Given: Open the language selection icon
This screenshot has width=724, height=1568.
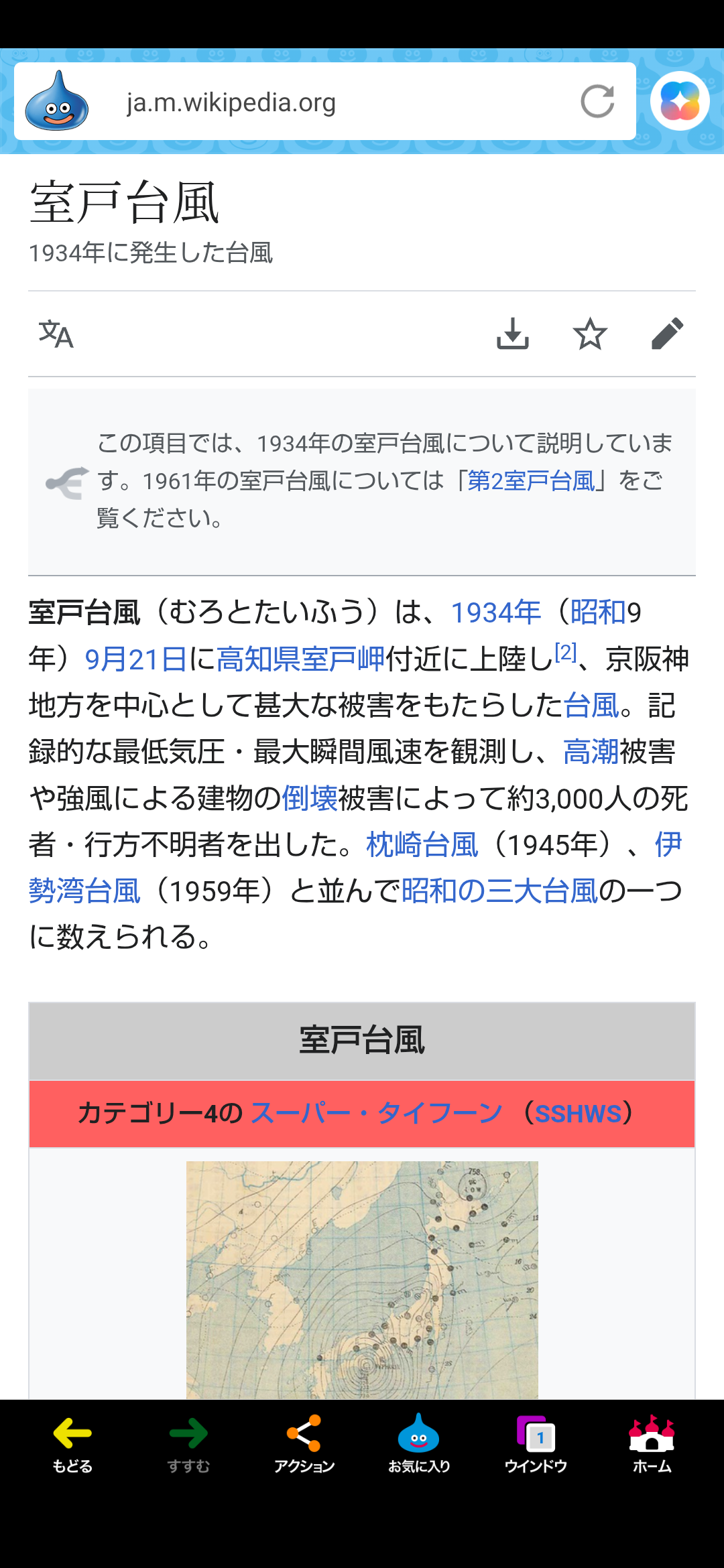Looking at the screenshot, I should (56, 334).
